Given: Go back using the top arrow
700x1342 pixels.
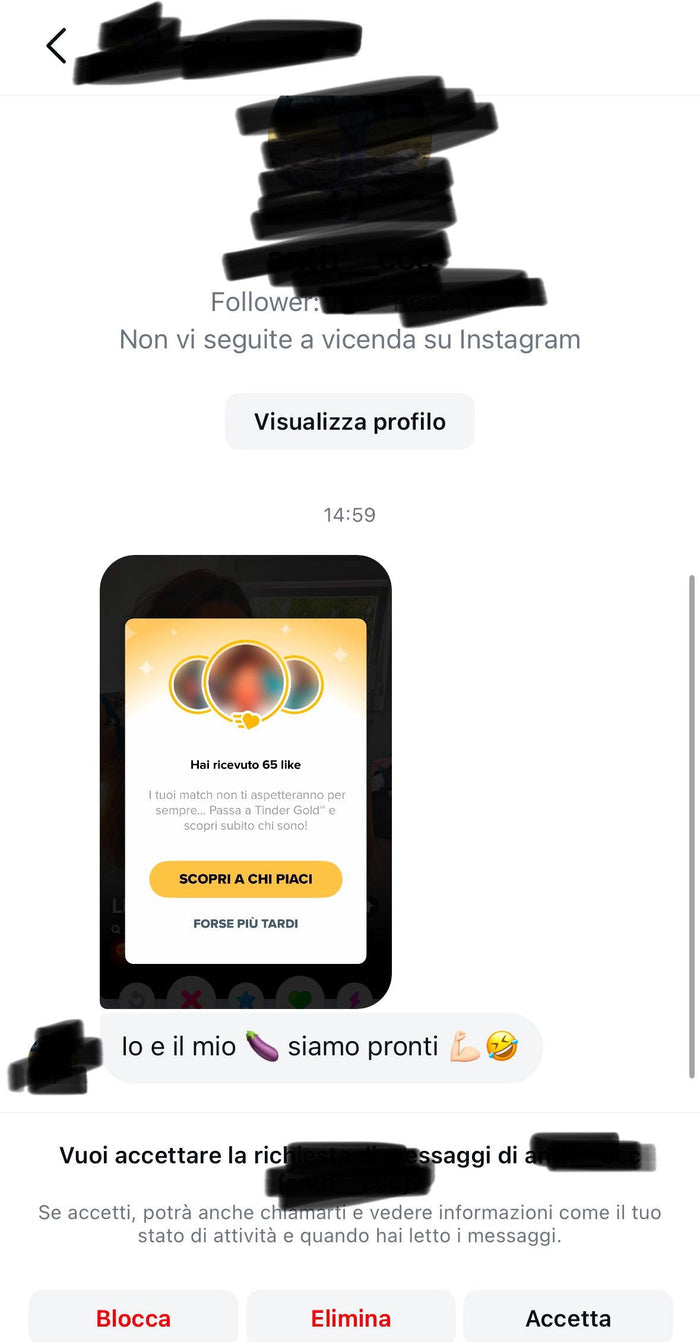Looking at the screenshot, I should (56, 46).
